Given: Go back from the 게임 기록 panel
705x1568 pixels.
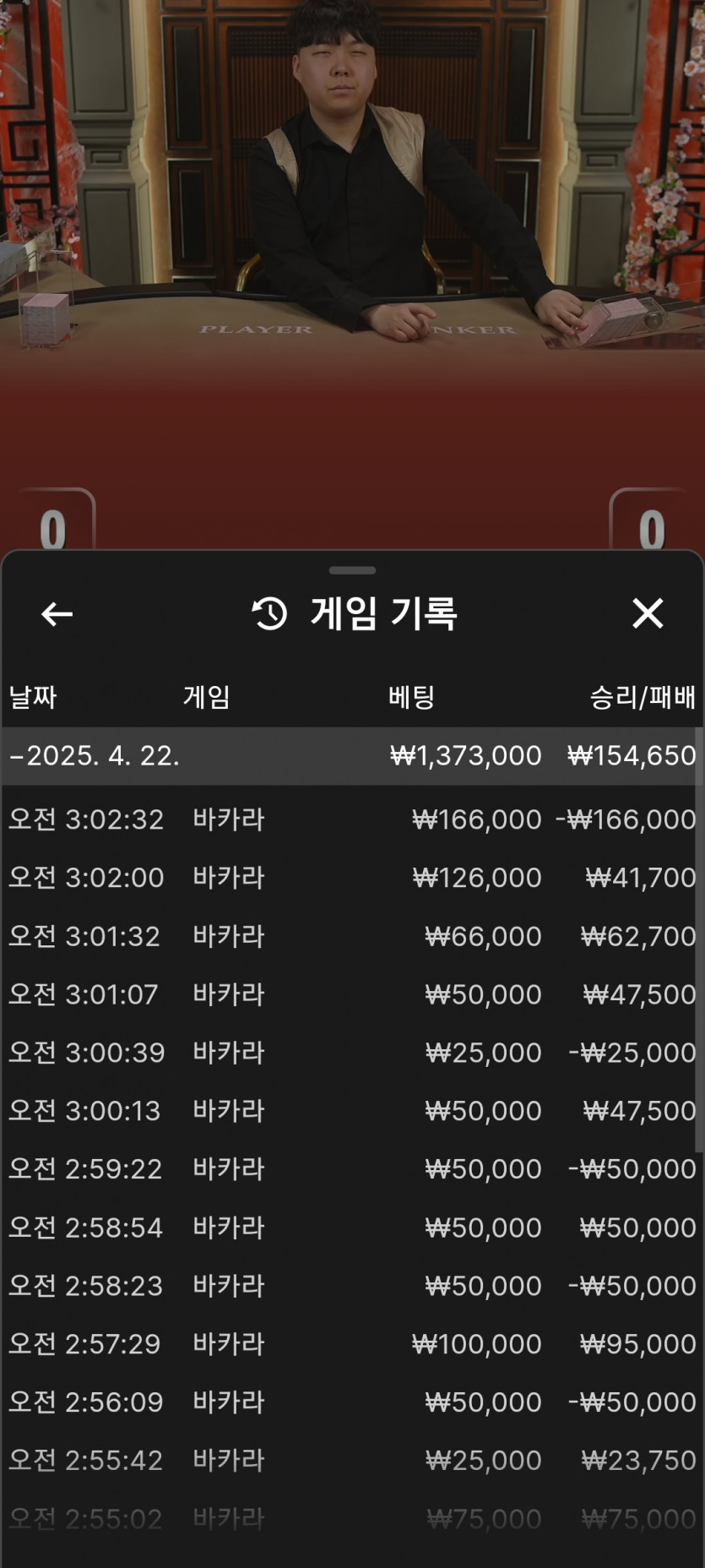Looking at the screenshot, I should [x=57, y=614].
